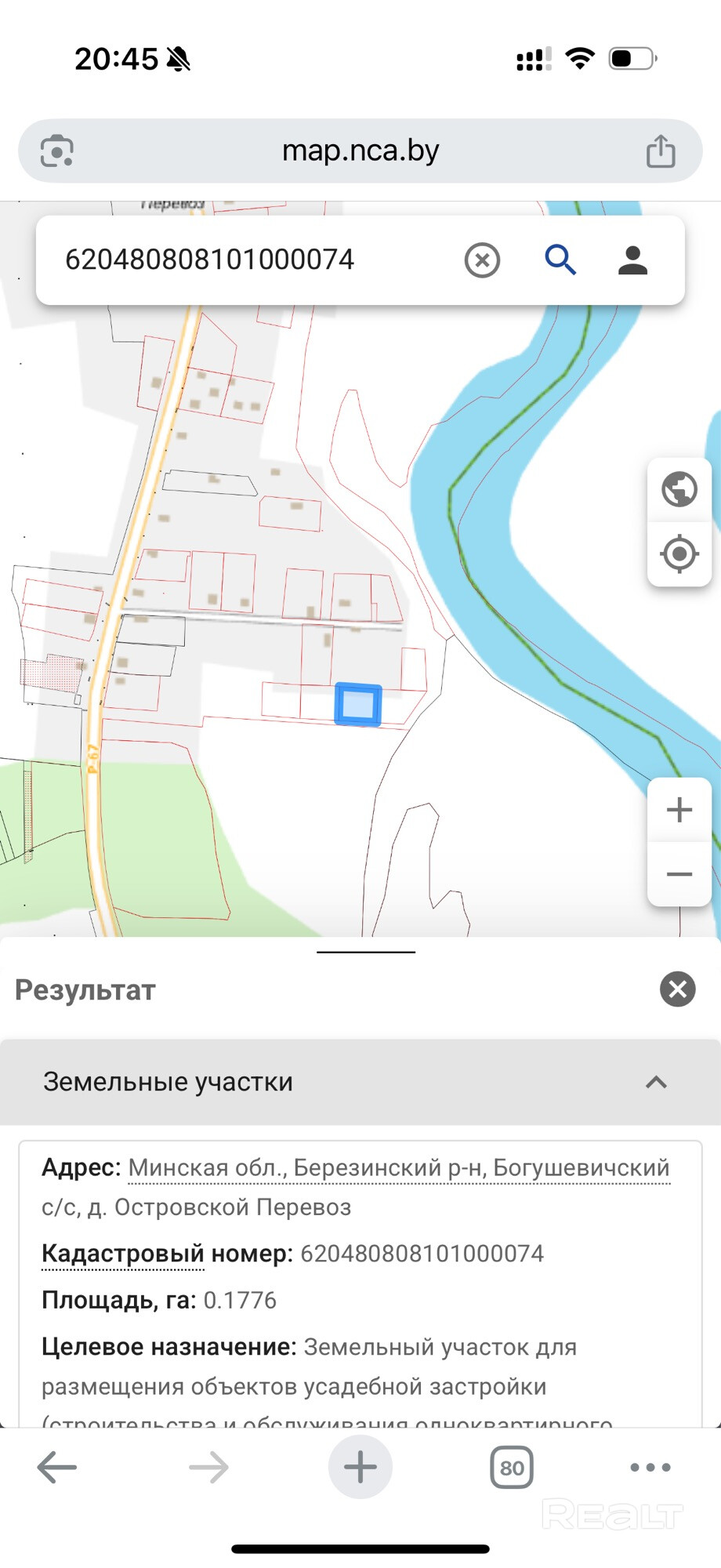Go back to the previous page
Screen dimensions: 721x1568
(x=57, y=1467)
